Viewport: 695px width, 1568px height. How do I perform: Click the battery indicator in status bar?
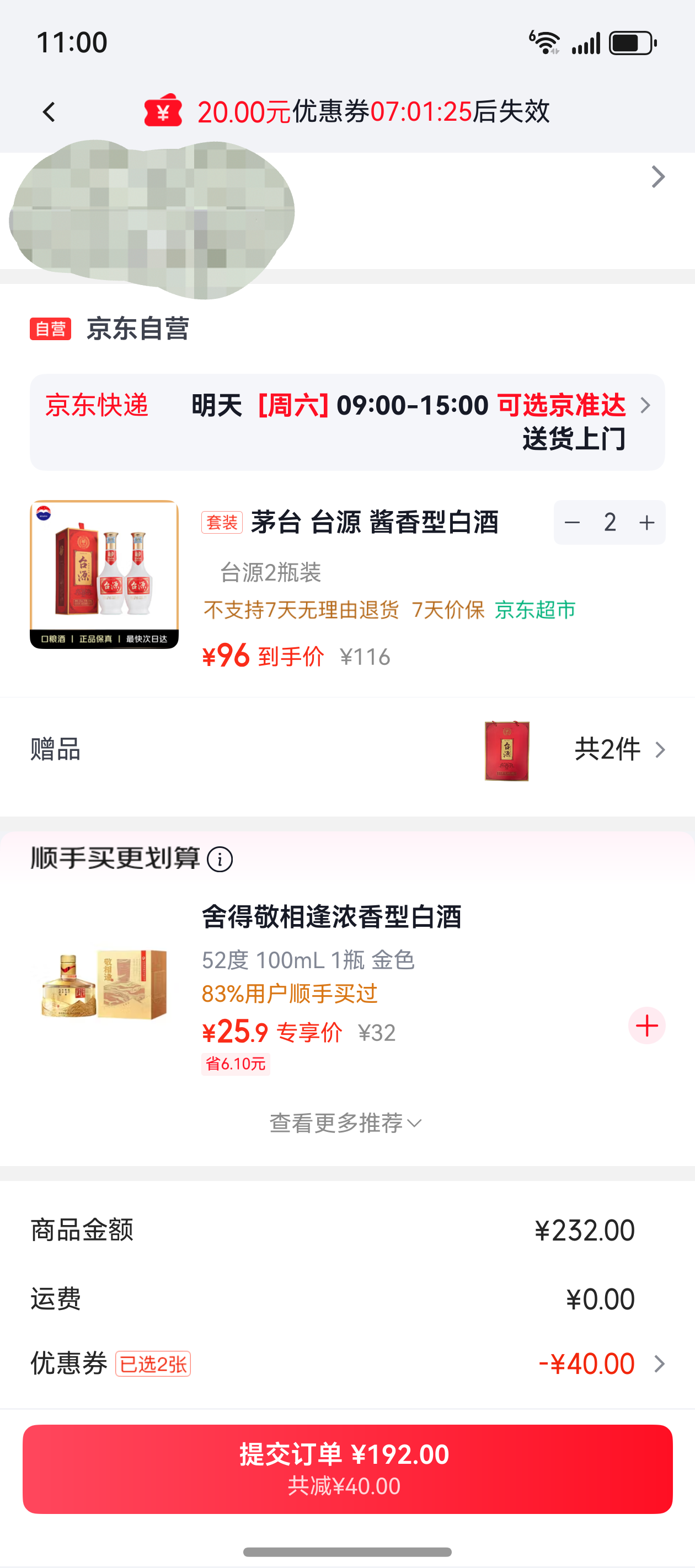[x=630, y=41]
